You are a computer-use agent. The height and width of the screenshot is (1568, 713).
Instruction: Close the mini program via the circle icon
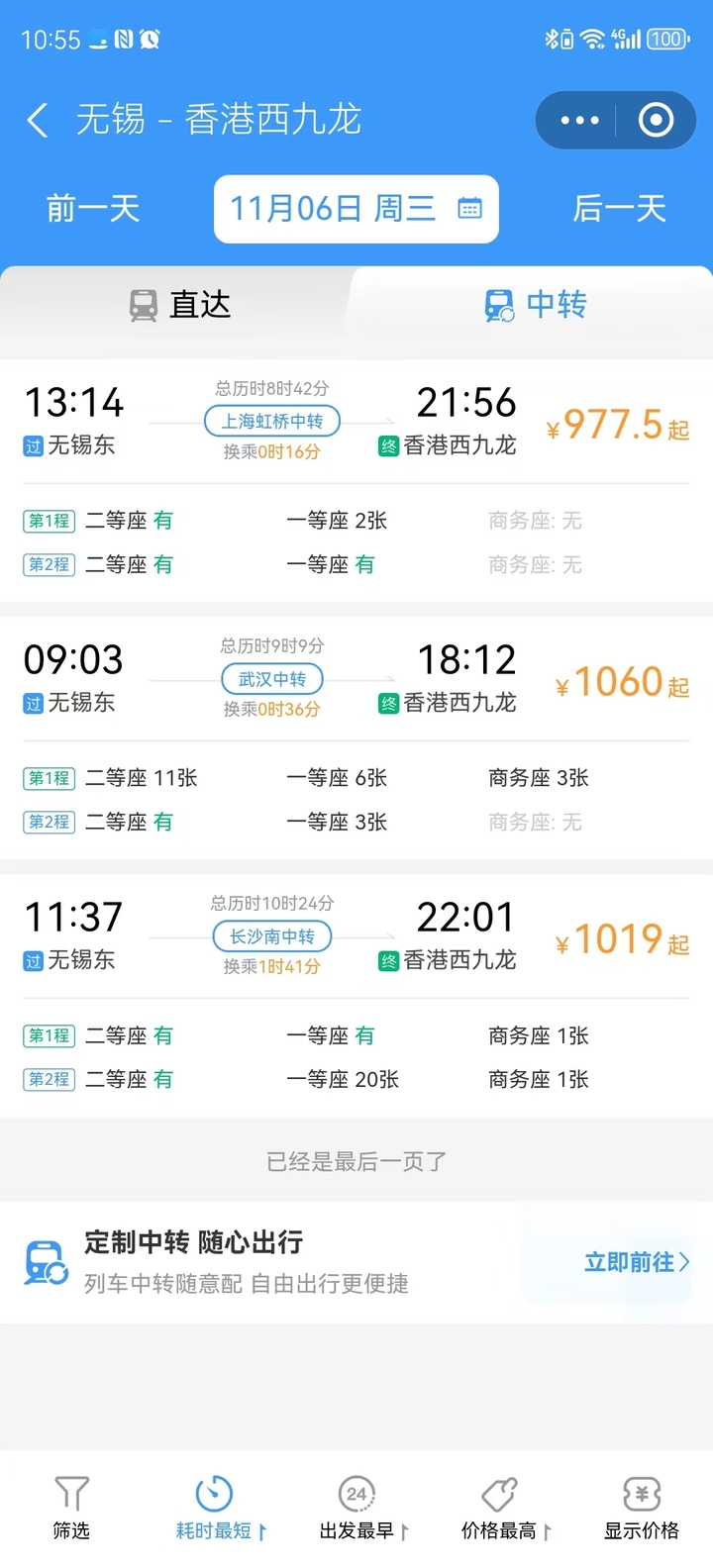pyautogui.click(x=656, y=121)
